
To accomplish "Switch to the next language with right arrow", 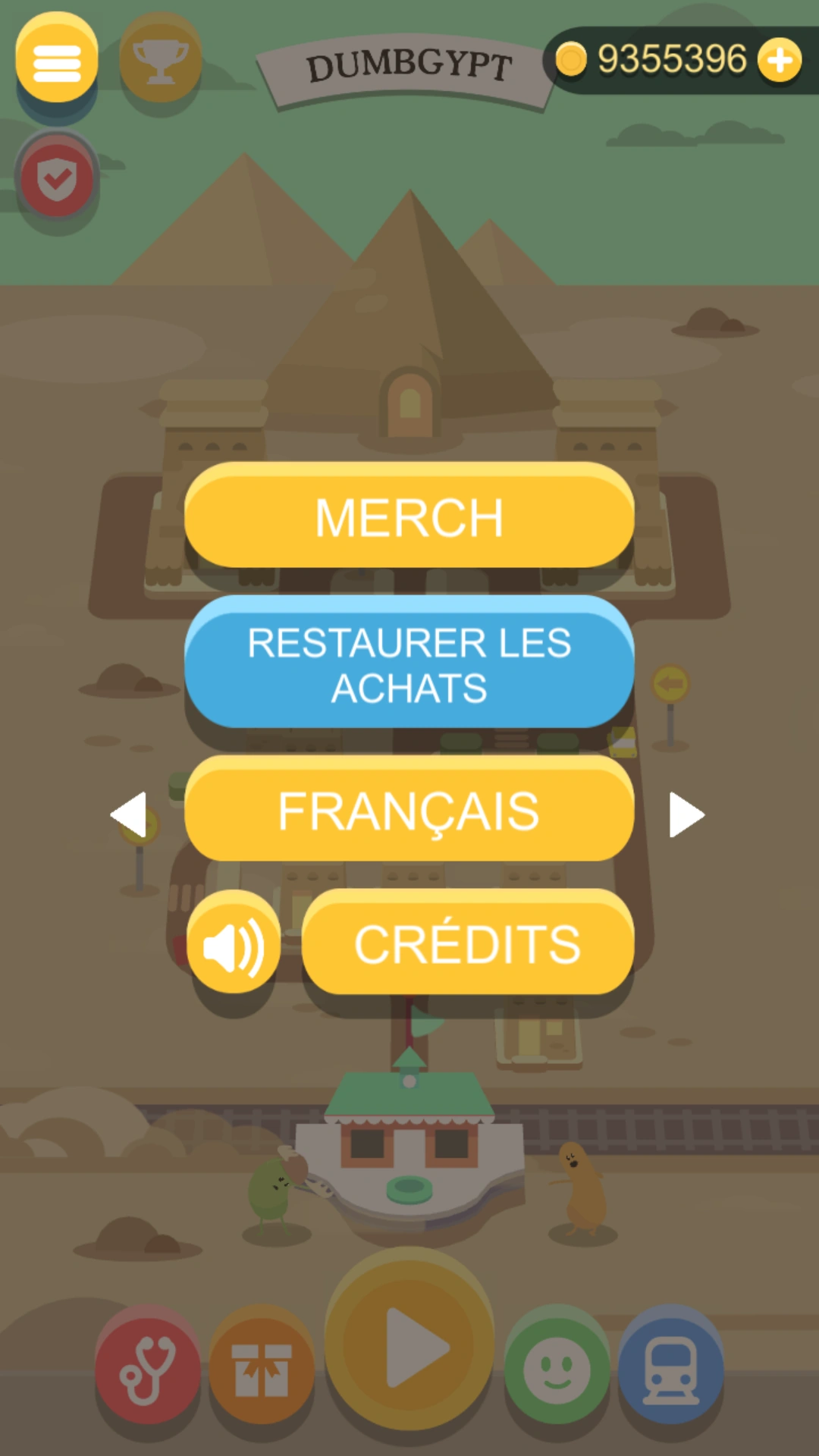I will (686, 814).
